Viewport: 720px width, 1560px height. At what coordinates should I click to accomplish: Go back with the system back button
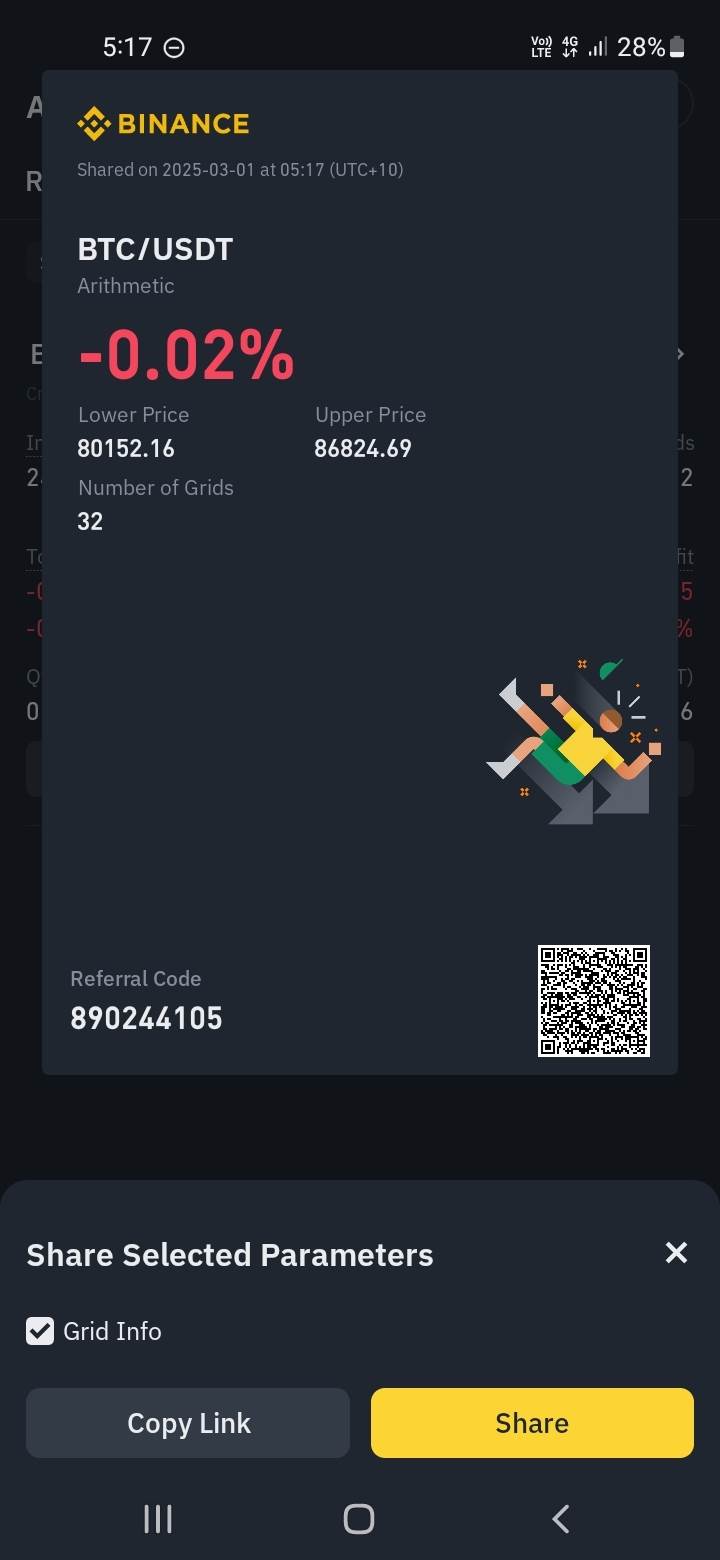tap(561, 1519)
